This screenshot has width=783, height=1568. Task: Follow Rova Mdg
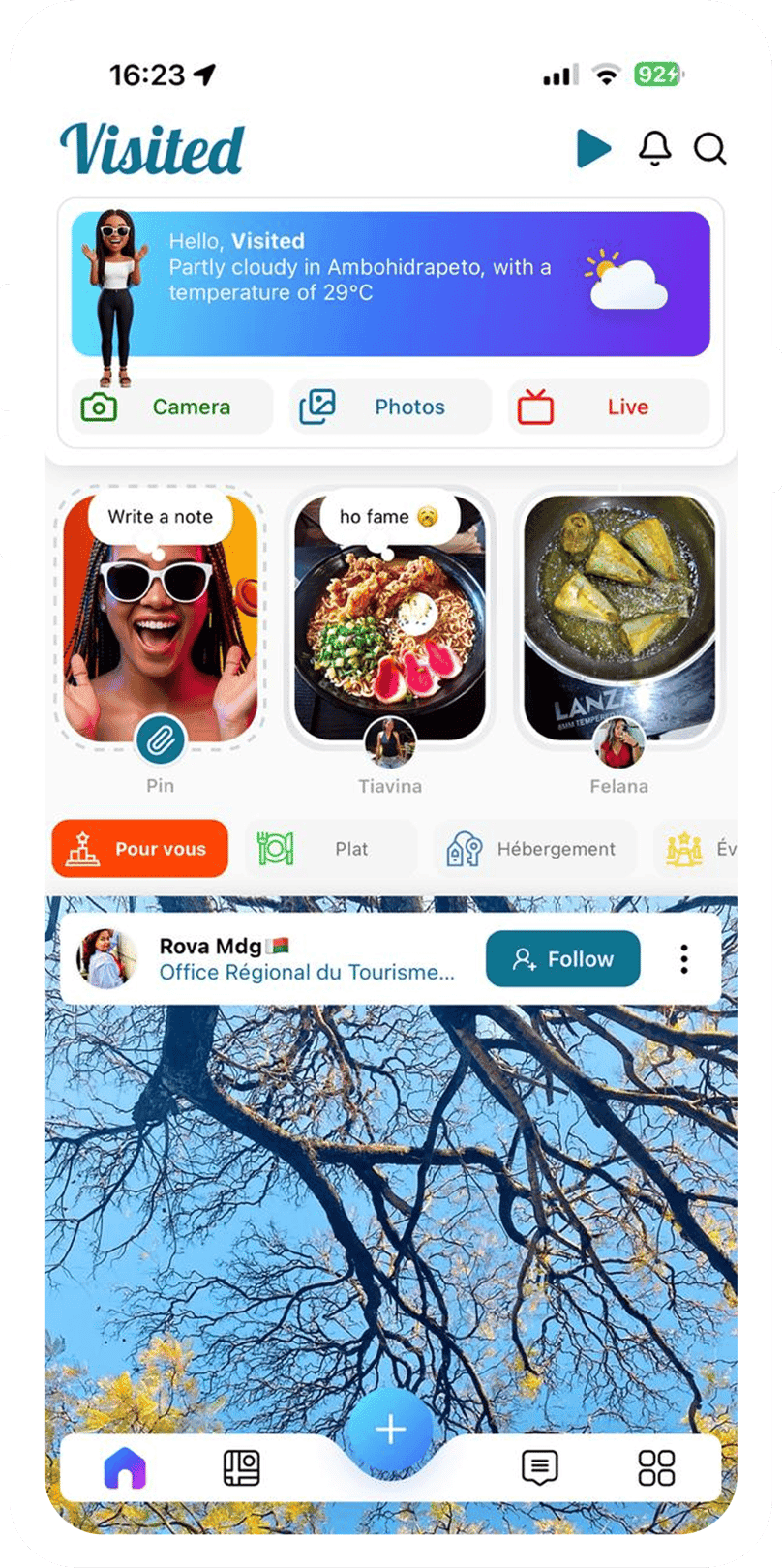[563, 959]
